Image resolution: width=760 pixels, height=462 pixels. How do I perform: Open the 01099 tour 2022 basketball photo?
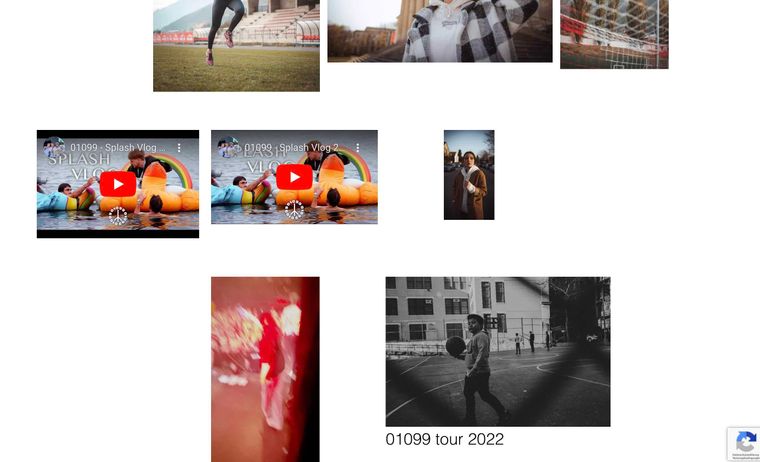pyautogui.click(x=497, y=351)
